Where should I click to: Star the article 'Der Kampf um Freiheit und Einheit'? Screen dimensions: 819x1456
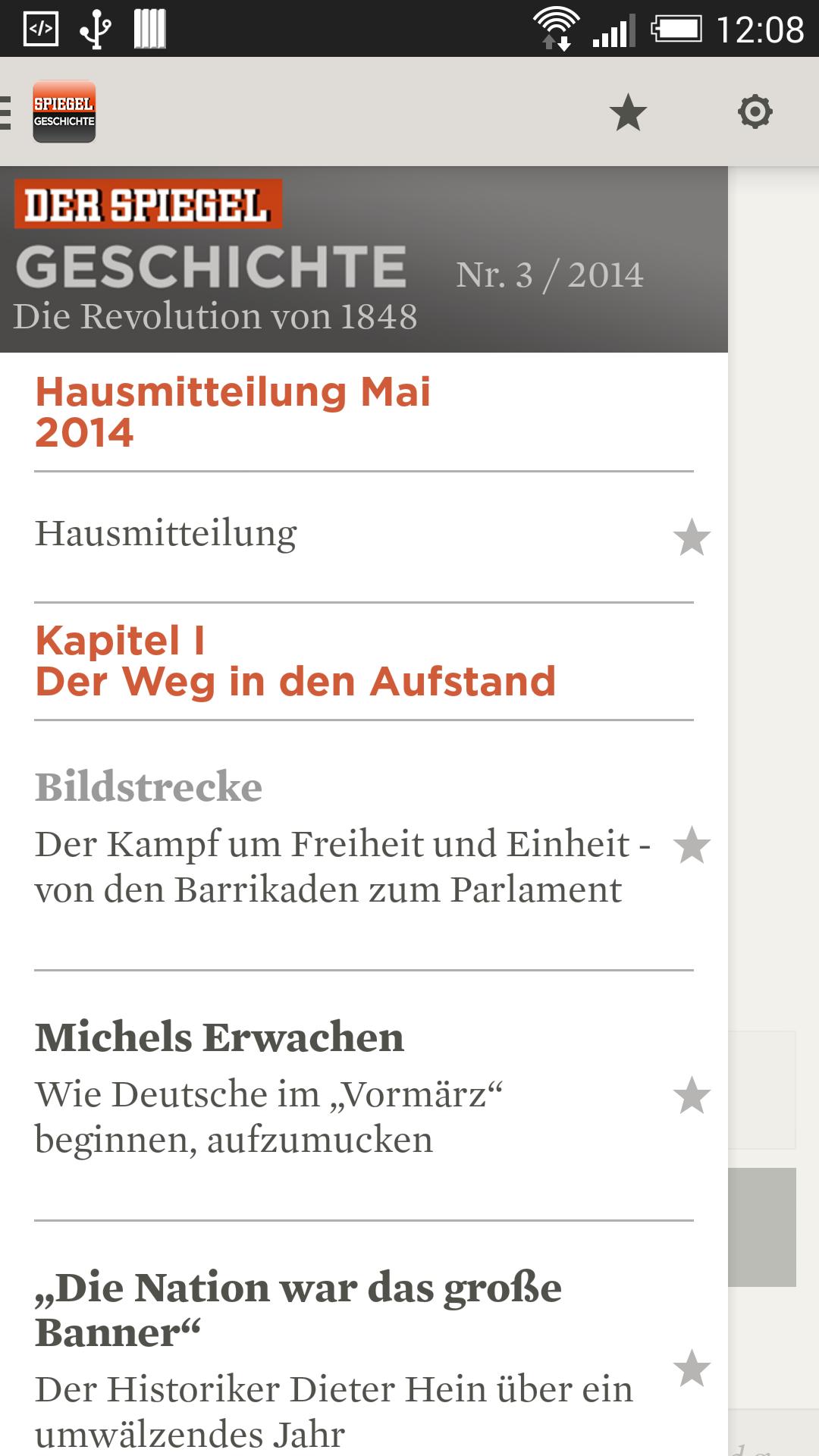[x=692, y=847]
